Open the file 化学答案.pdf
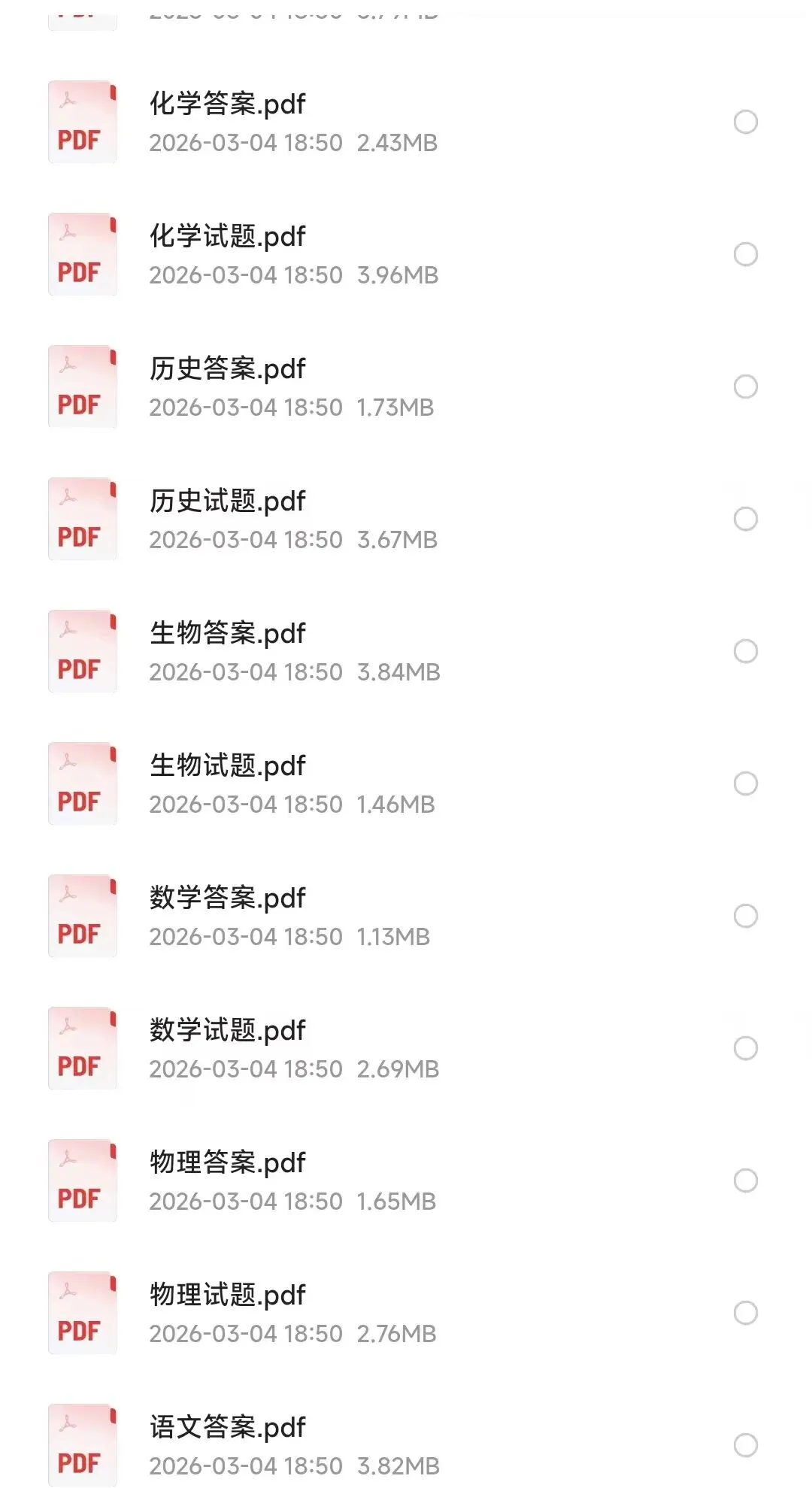Viewport: 812px width, 1488px height. (x=227, y=105)
